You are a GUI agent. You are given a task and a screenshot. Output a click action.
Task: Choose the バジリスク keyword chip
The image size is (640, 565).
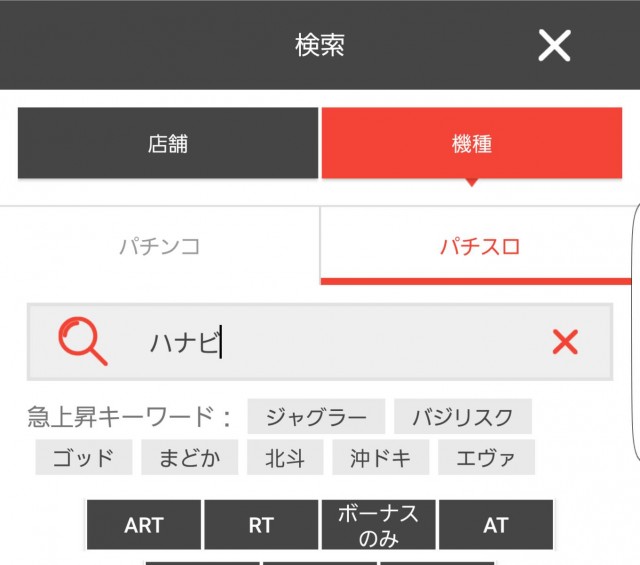[x=463, y=417]
